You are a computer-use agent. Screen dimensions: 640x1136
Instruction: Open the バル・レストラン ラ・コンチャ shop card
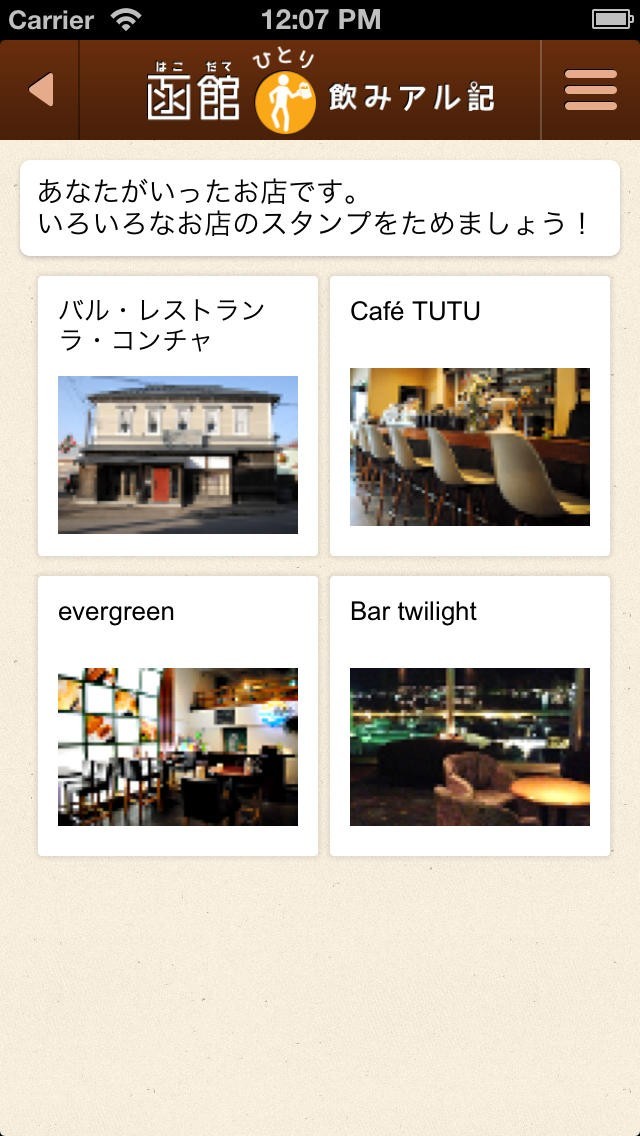[178, 416]
